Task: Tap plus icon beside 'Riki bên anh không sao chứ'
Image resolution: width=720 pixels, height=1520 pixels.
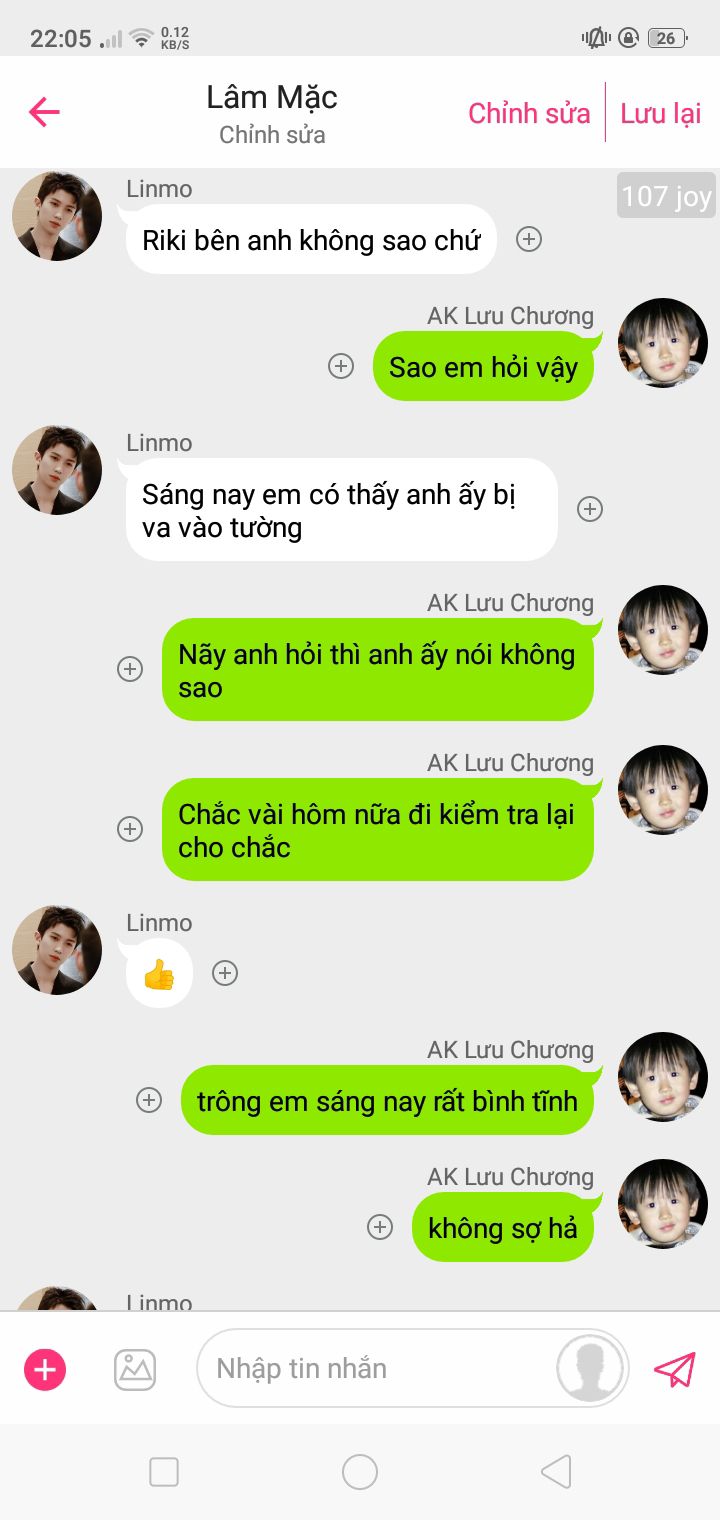Action: pyautogui.click(x=529, y=239)
